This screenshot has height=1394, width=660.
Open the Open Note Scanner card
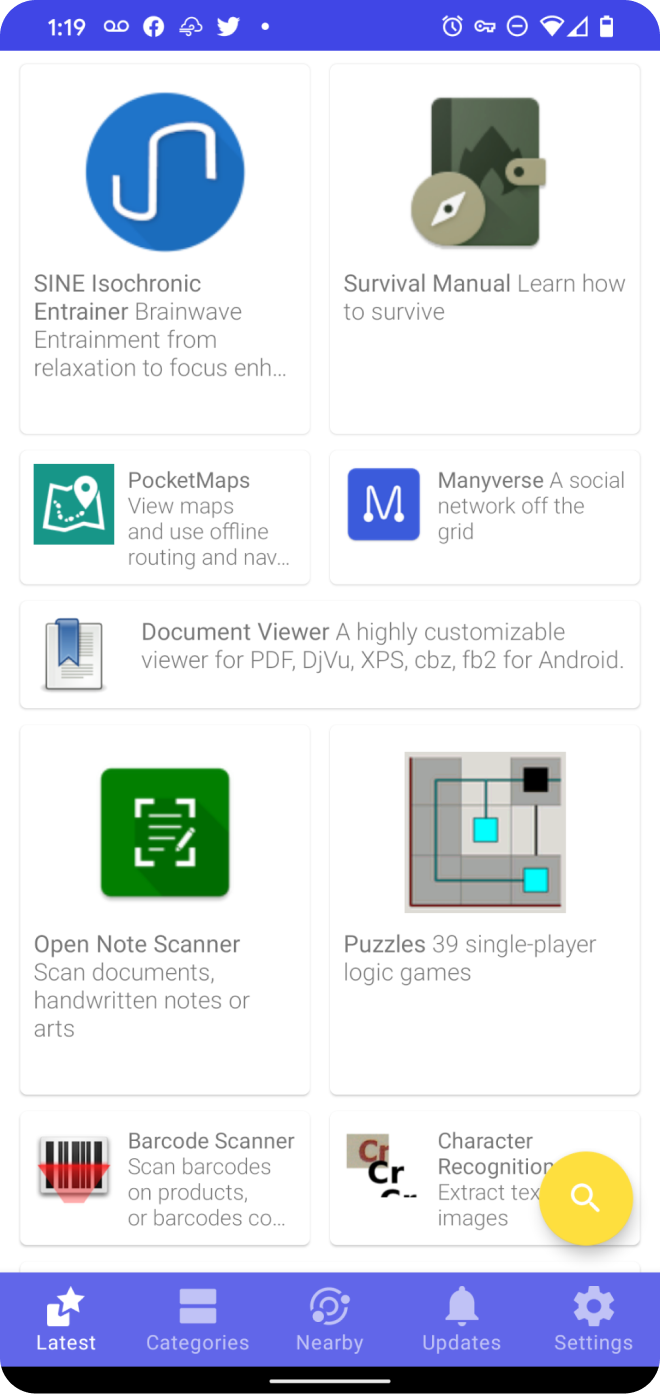tap(165, 910)
